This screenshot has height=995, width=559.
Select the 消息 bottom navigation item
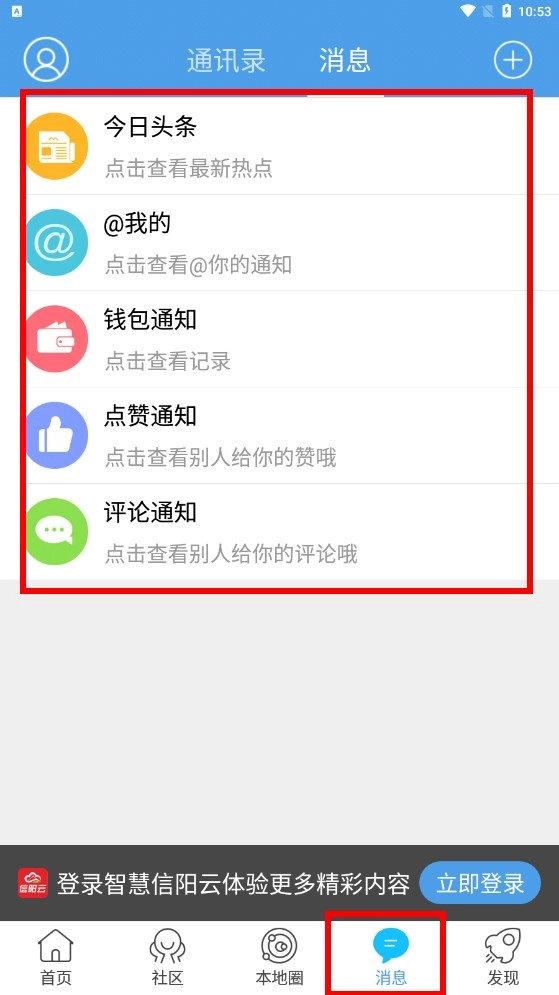(x=391, y=958)
